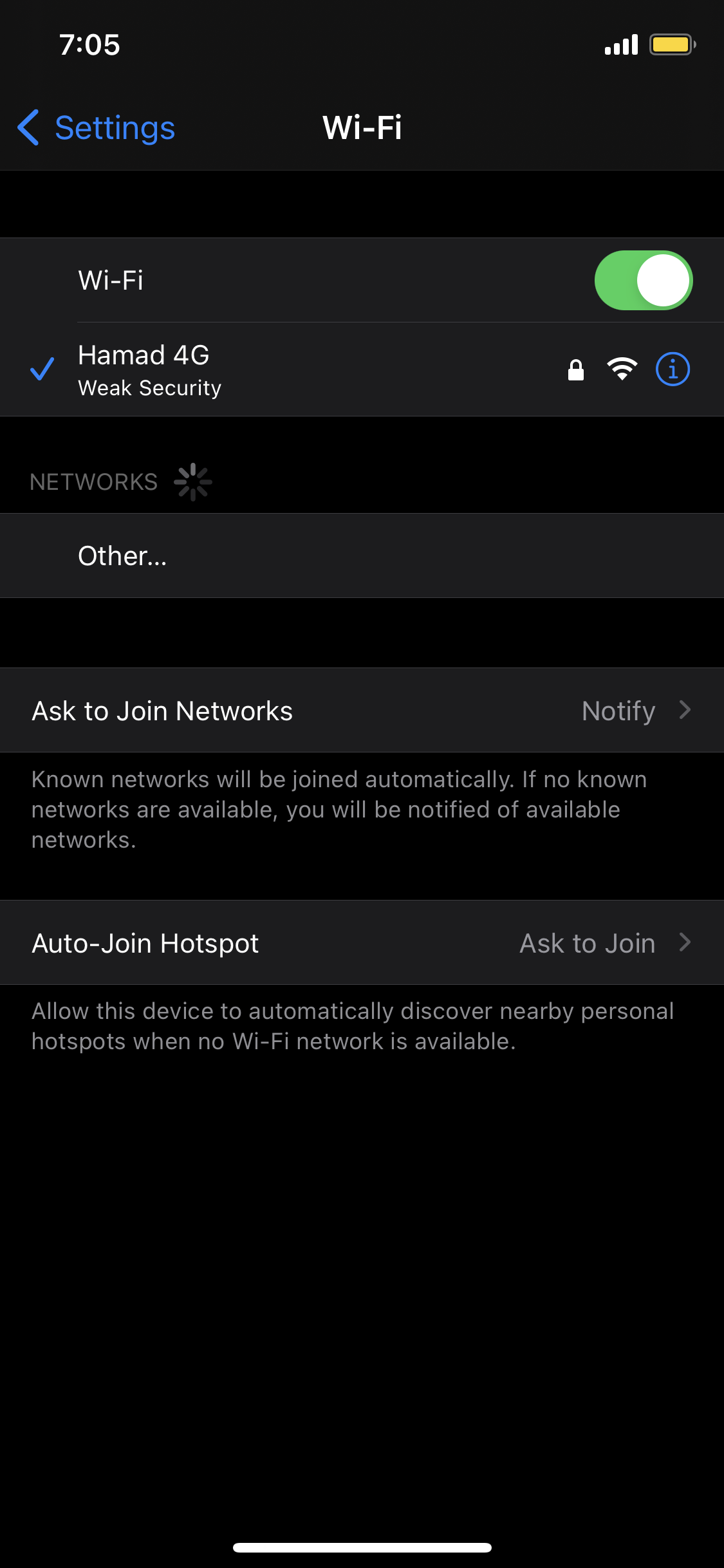
Task: Choose Other… to join a hidden network
Action: pyautogui.click(x=362, y=555)
